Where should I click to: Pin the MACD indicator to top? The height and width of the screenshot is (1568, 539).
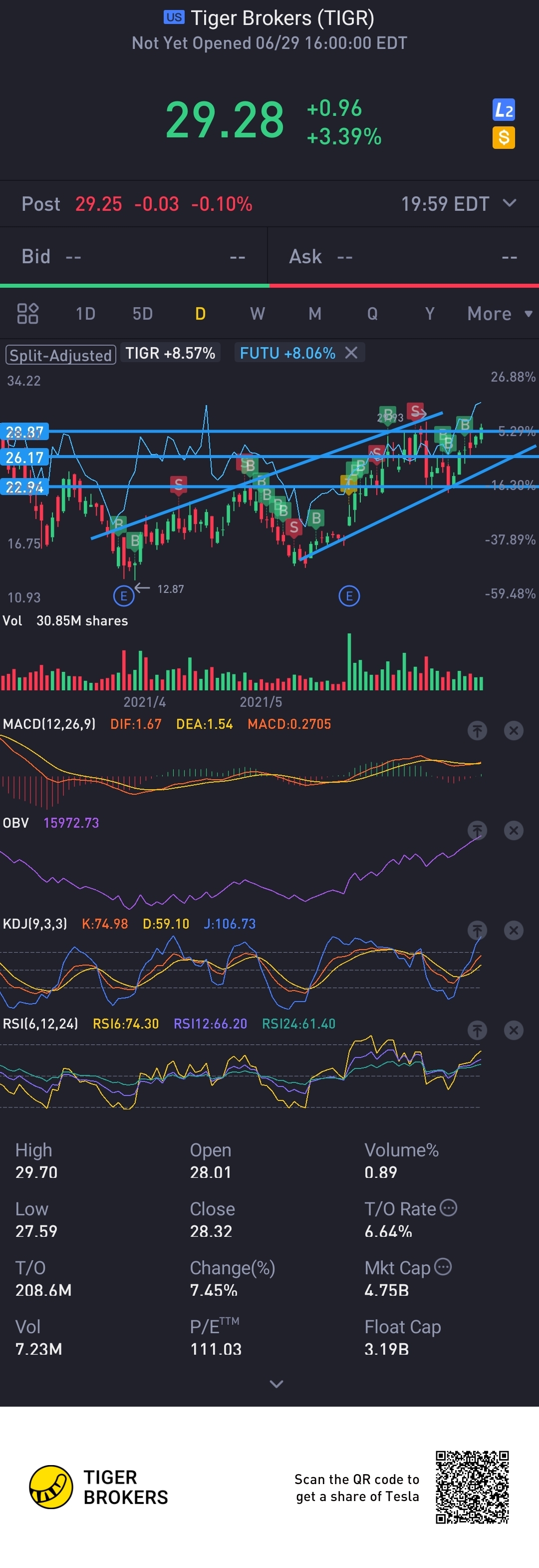tap(477, 730)
